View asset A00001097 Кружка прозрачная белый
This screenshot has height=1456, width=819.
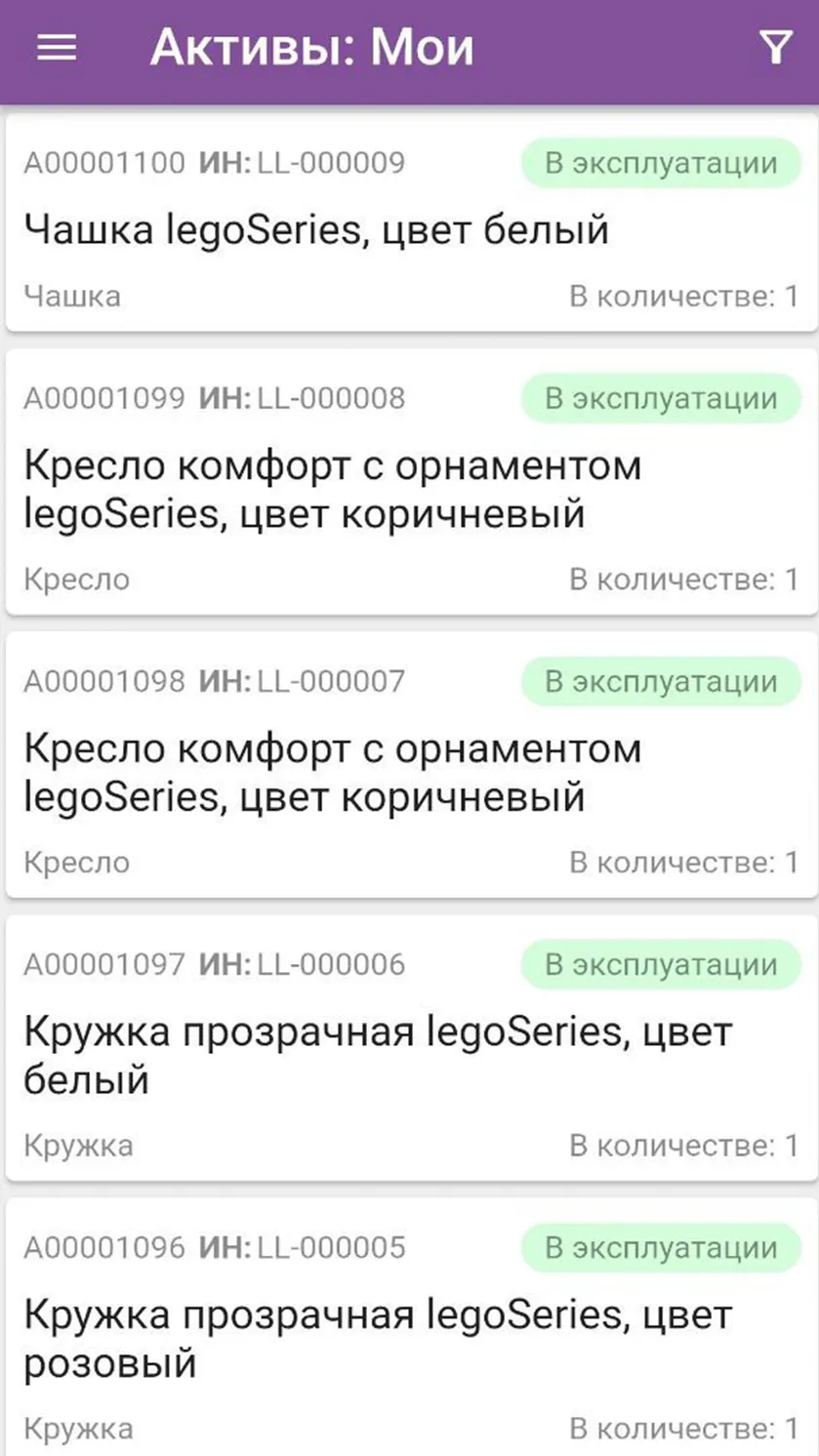click(411, 1048)
